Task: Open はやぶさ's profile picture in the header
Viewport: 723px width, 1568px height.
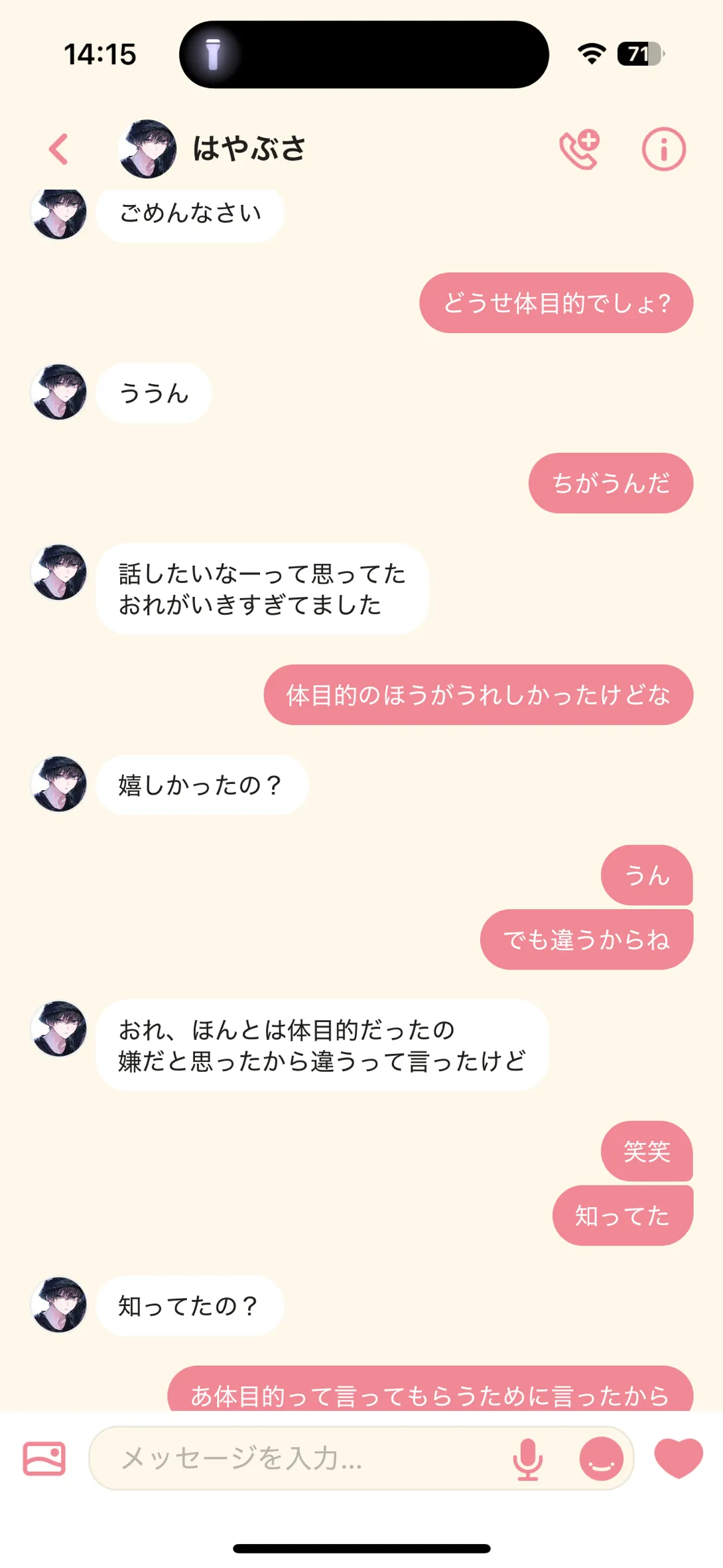Action: [147, 149]
